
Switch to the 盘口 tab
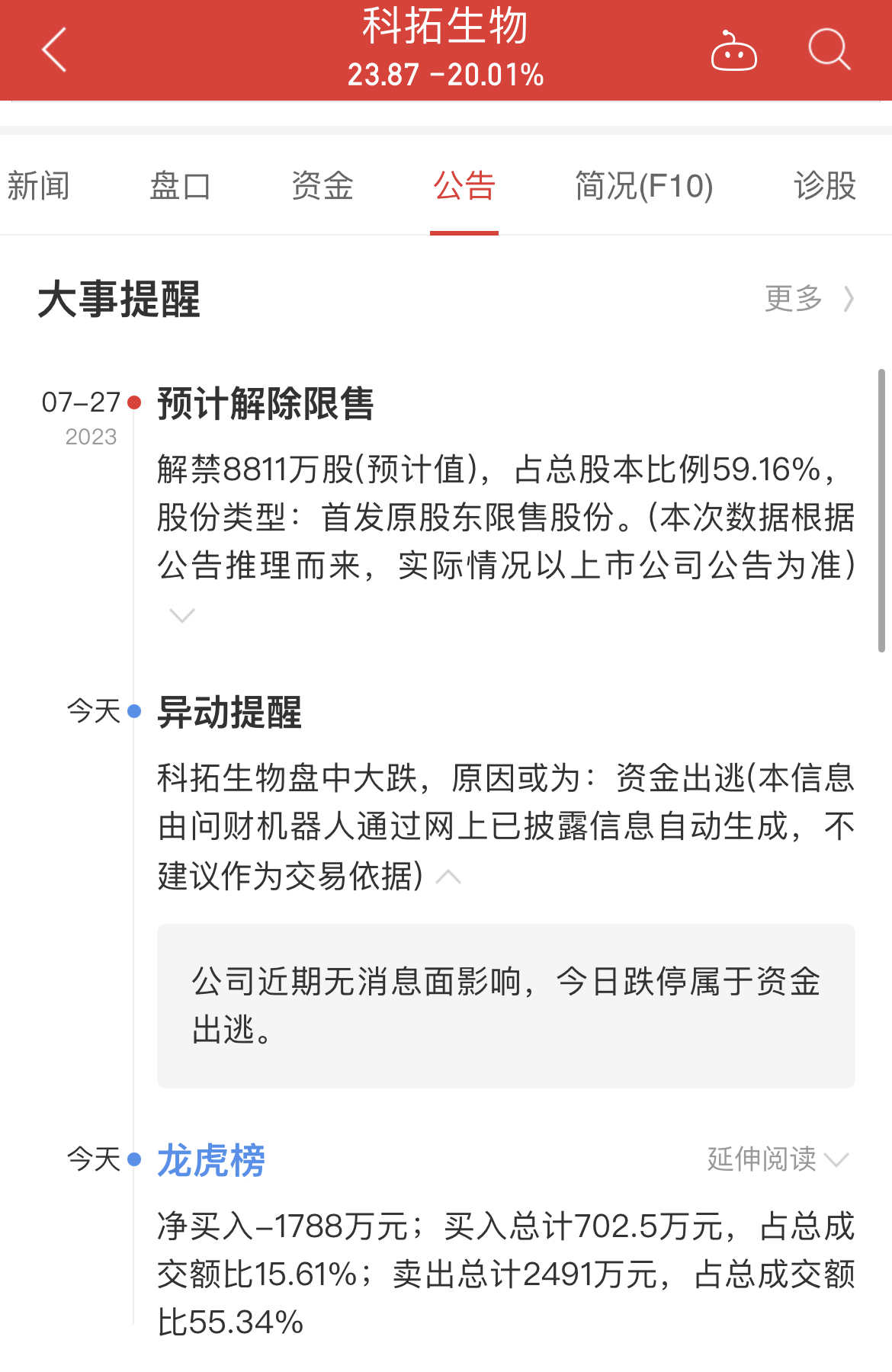(180, 186)
